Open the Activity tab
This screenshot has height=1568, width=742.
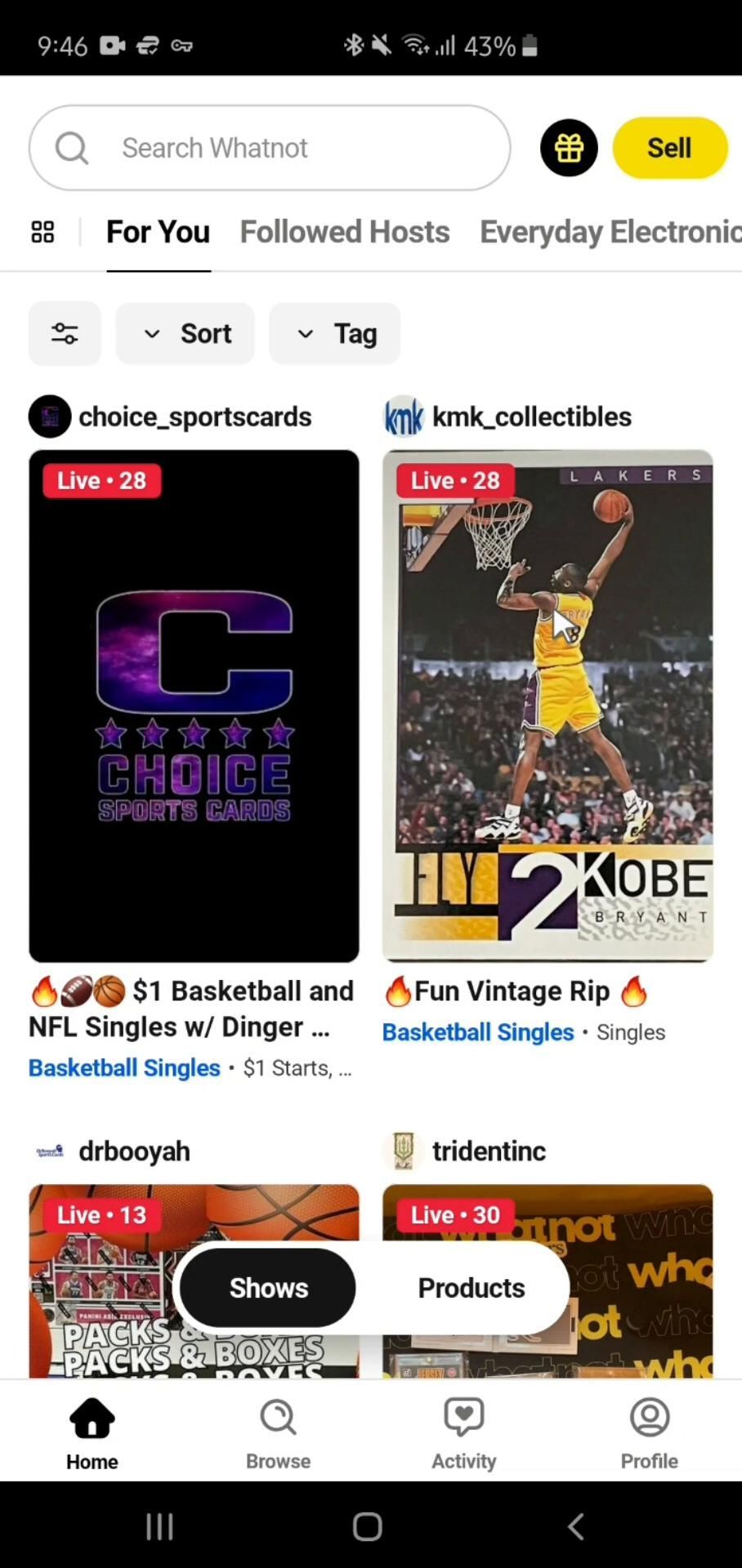coord(463,1434)
